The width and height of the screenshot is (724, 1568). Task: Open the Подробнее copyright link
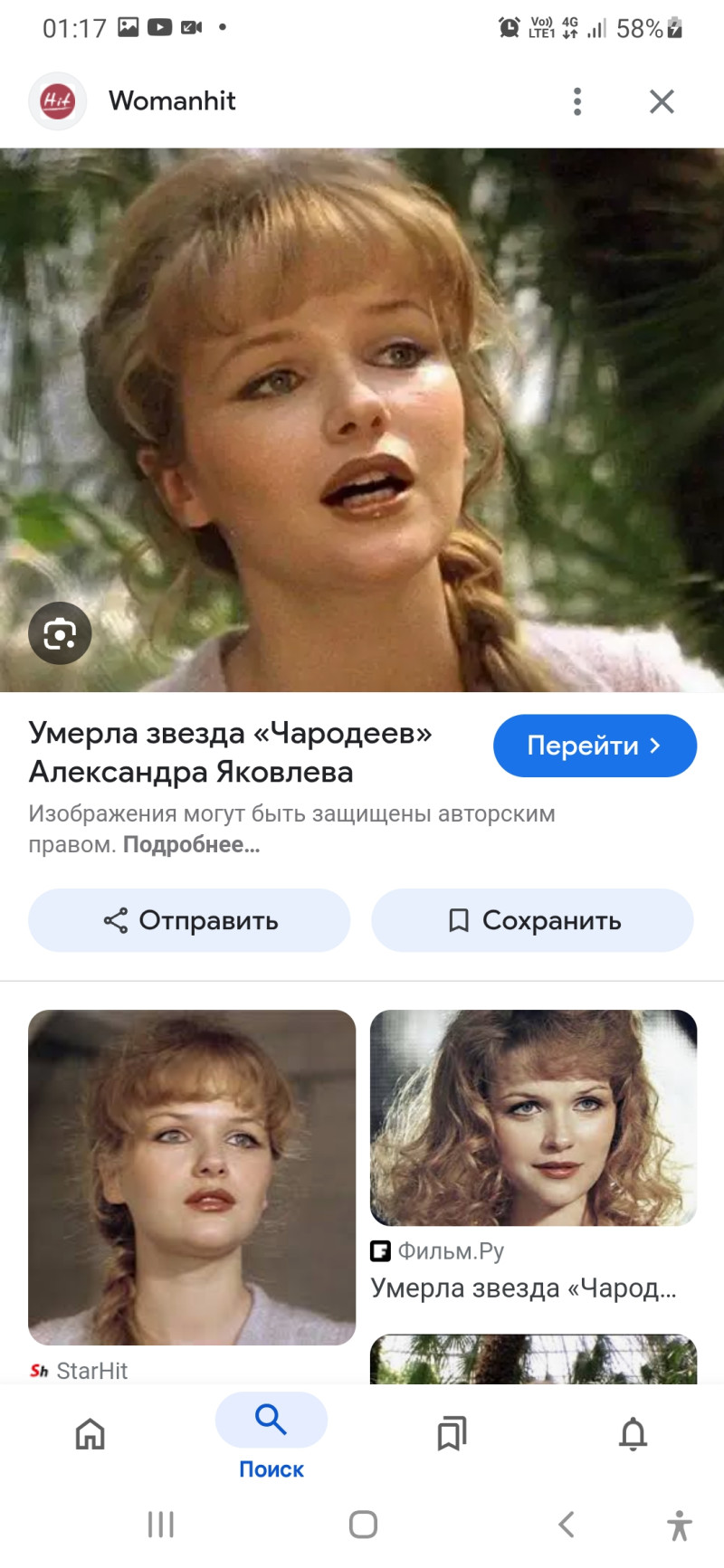191,845
